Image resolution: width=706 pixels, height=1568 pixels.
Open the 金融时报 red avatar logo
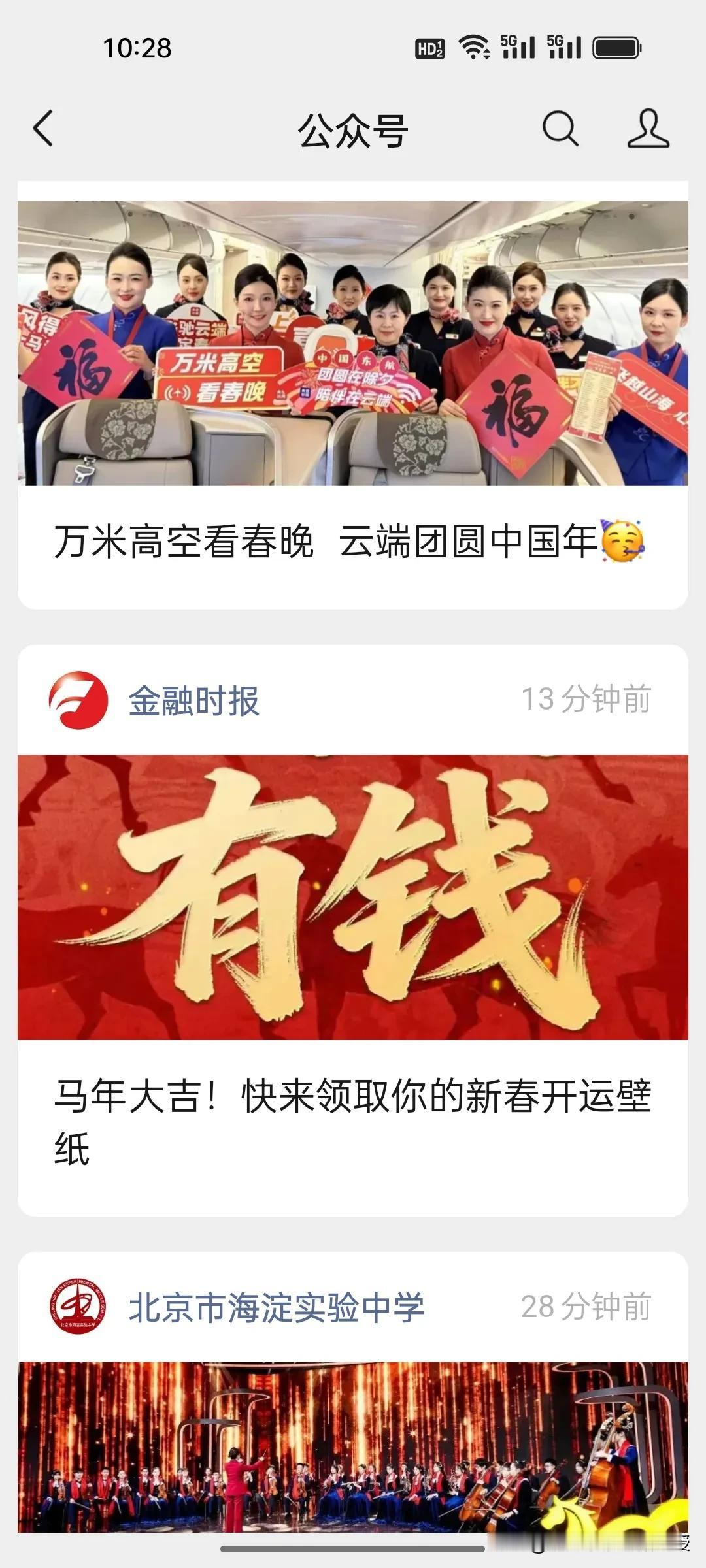point(77,700)
